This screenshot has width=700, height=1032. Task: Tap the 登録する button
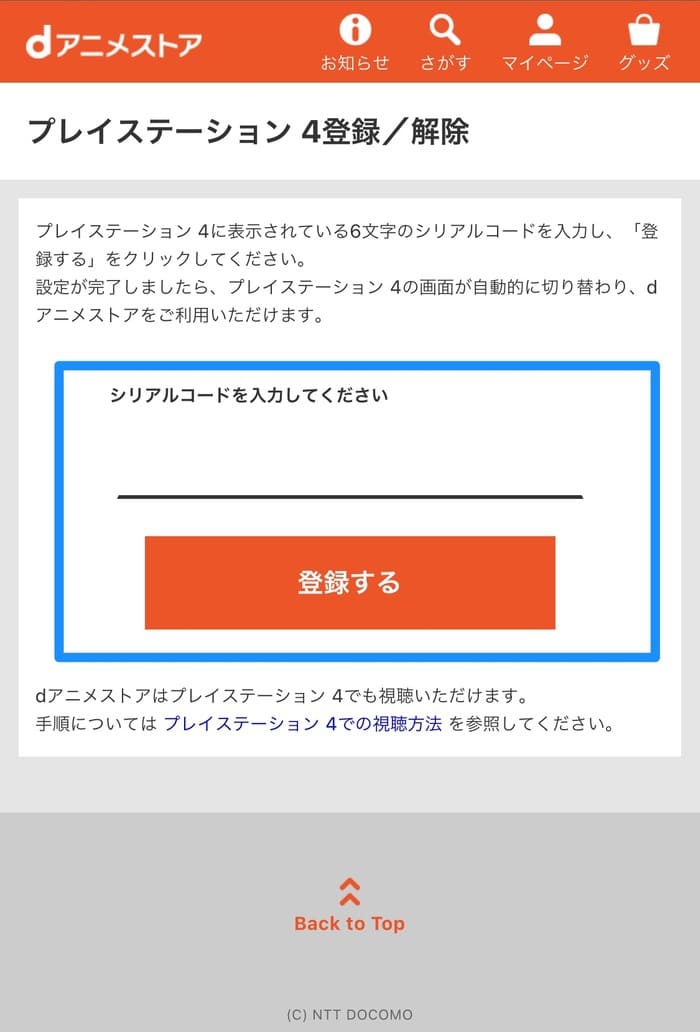(350, 583)
